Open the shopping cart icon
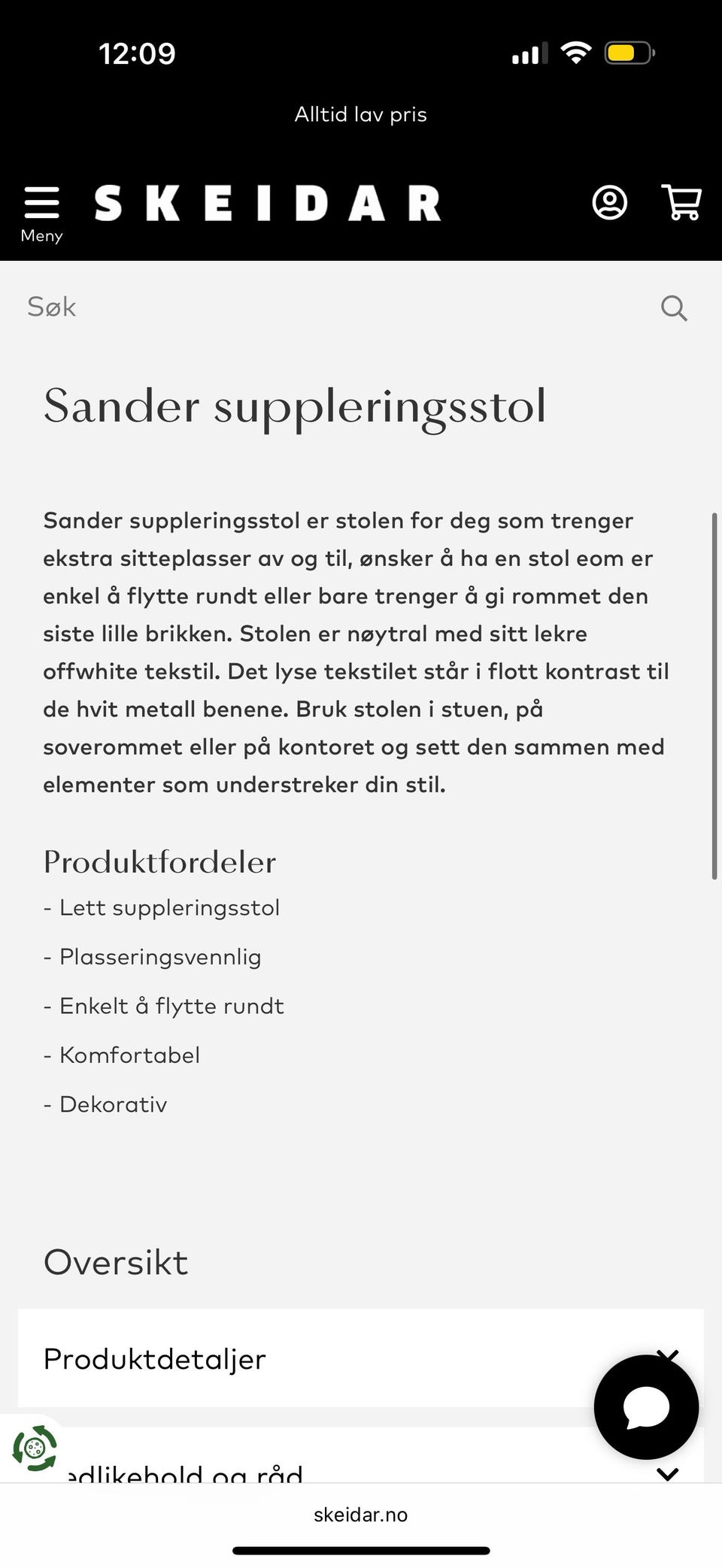The width and height of the screenshot is (722, 1568). [681, 203]
